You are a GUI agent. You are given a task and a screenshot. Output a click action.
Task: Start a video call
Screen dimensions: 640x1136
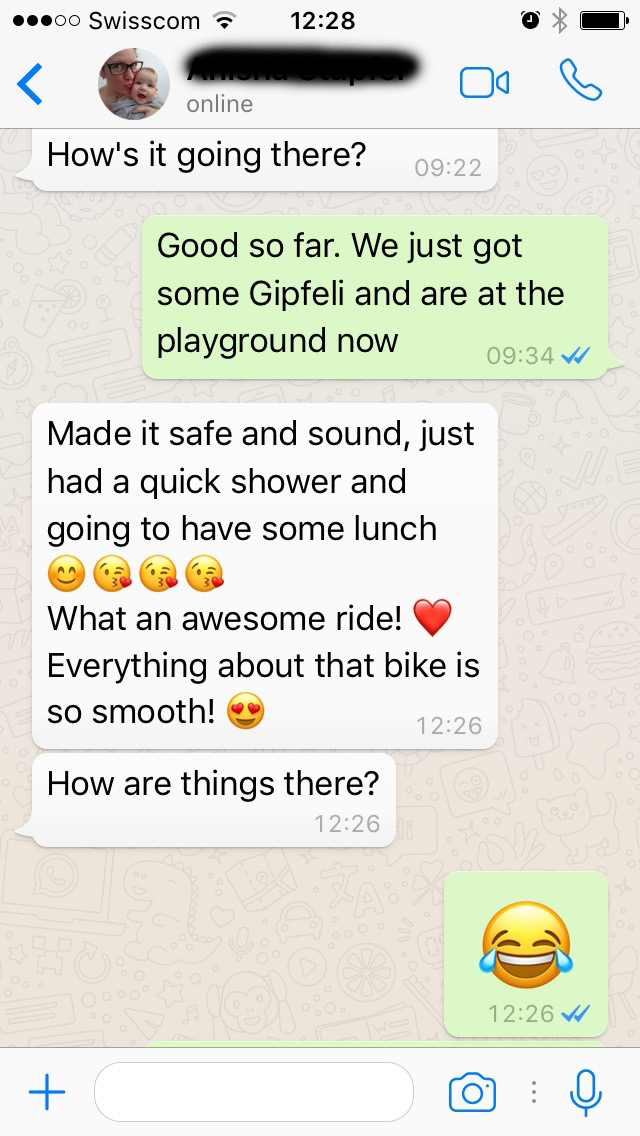coord(484,83)
